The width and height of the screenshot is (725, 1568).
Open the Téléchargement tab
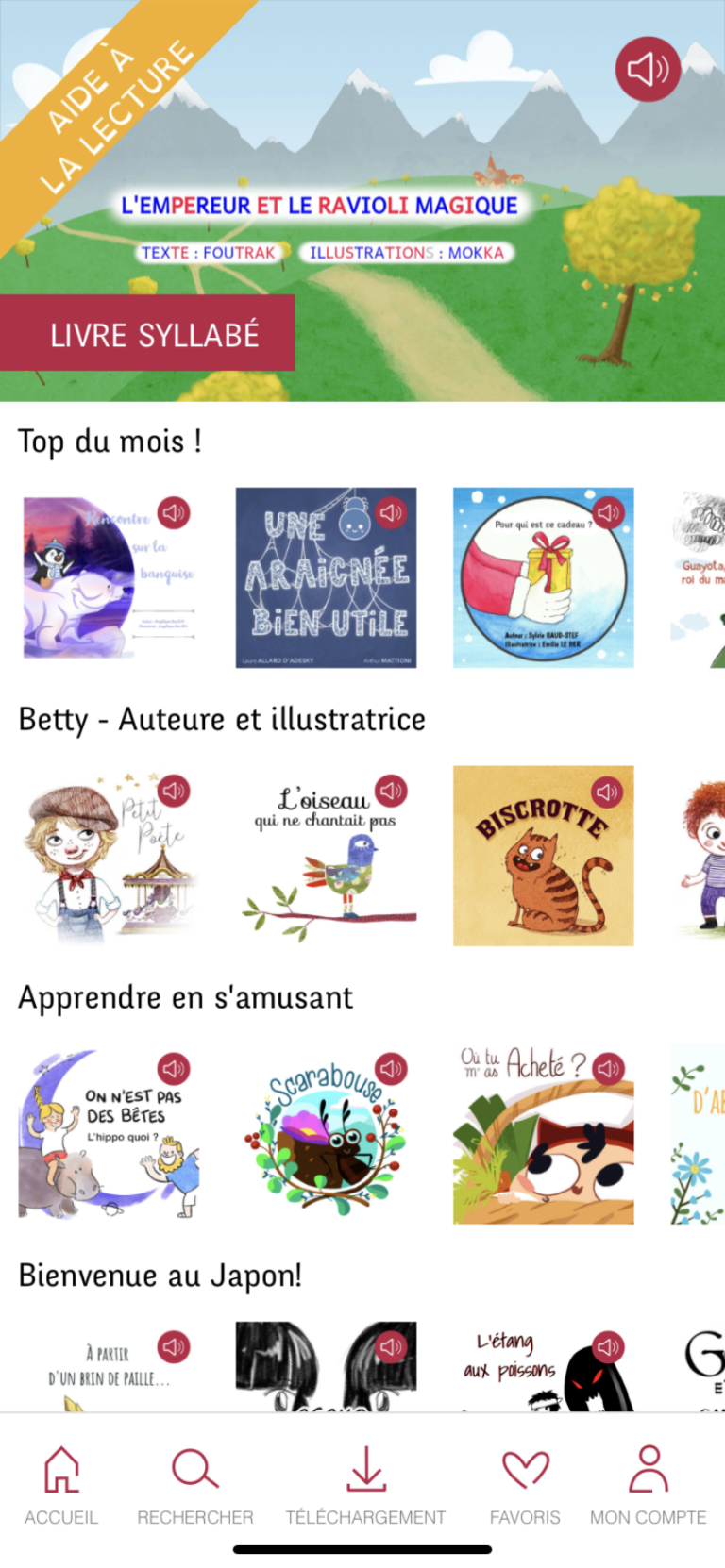[x=365, y=1485]
